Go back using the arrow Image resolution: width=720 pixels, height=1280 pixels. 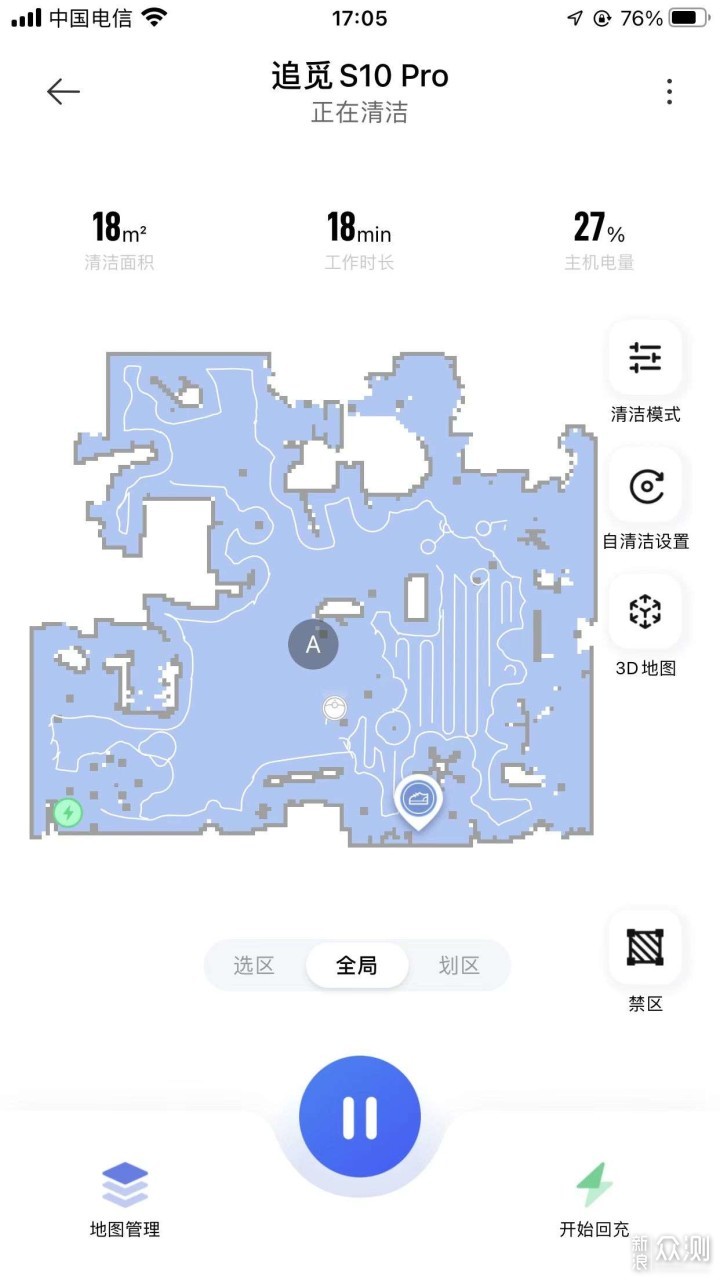point(63,92)
